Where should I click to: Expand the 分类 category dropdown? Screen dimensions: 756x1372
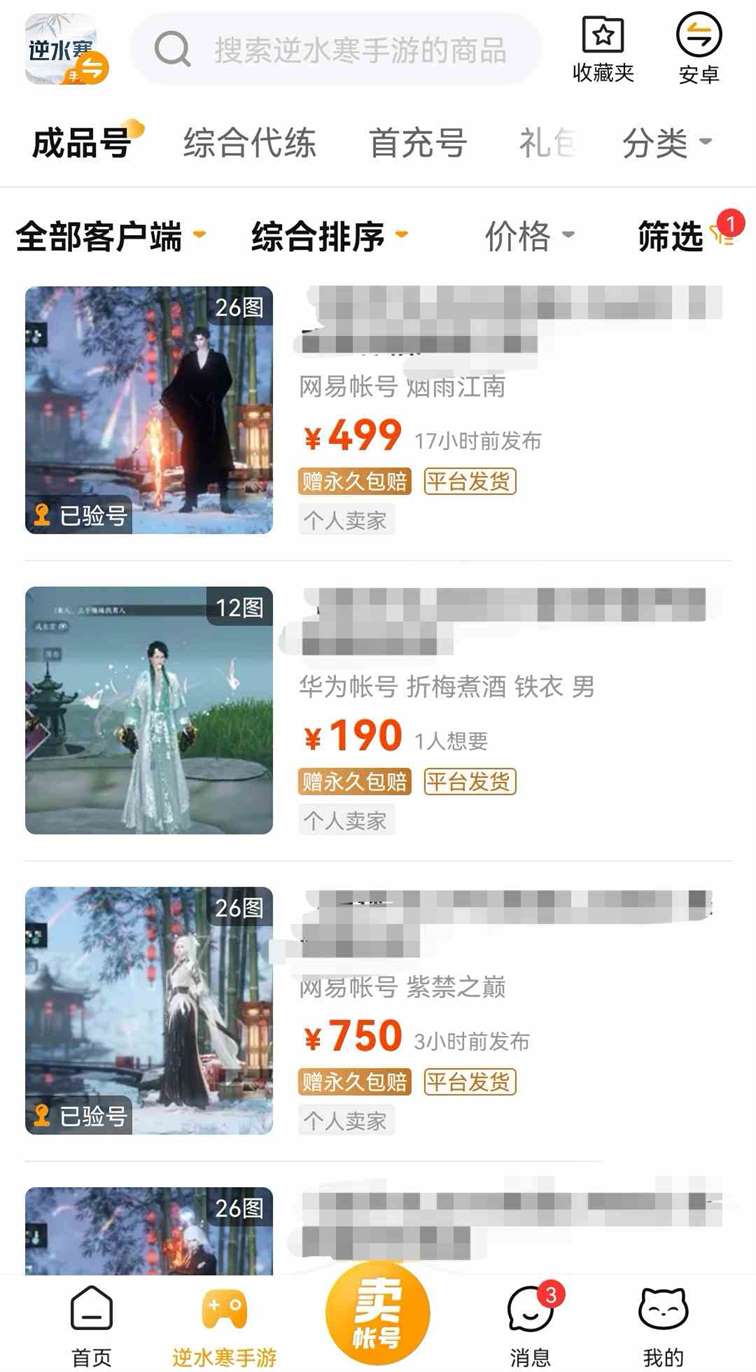[667, 143]
